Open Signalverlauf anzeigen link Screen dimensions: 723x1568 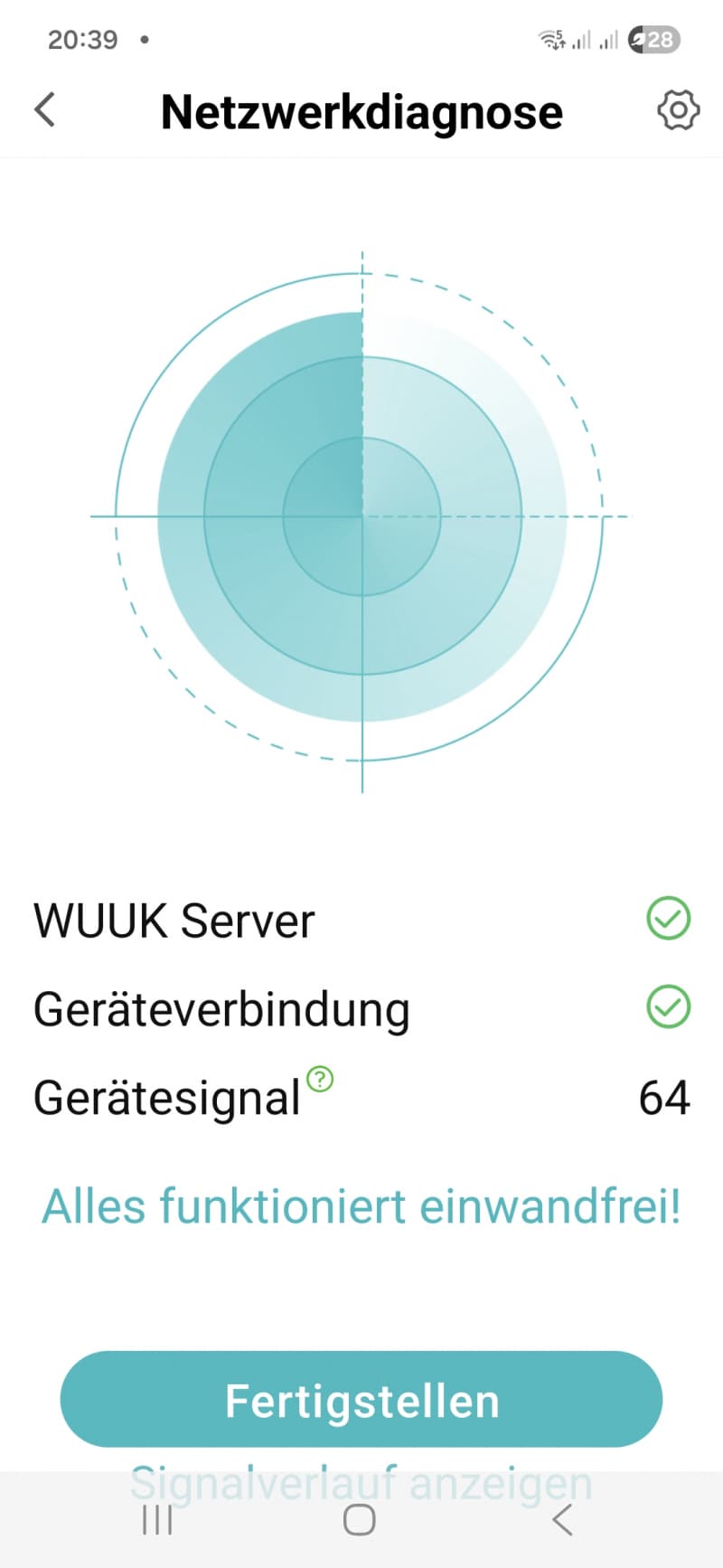pyautogui.click(x=361, y=1481)
